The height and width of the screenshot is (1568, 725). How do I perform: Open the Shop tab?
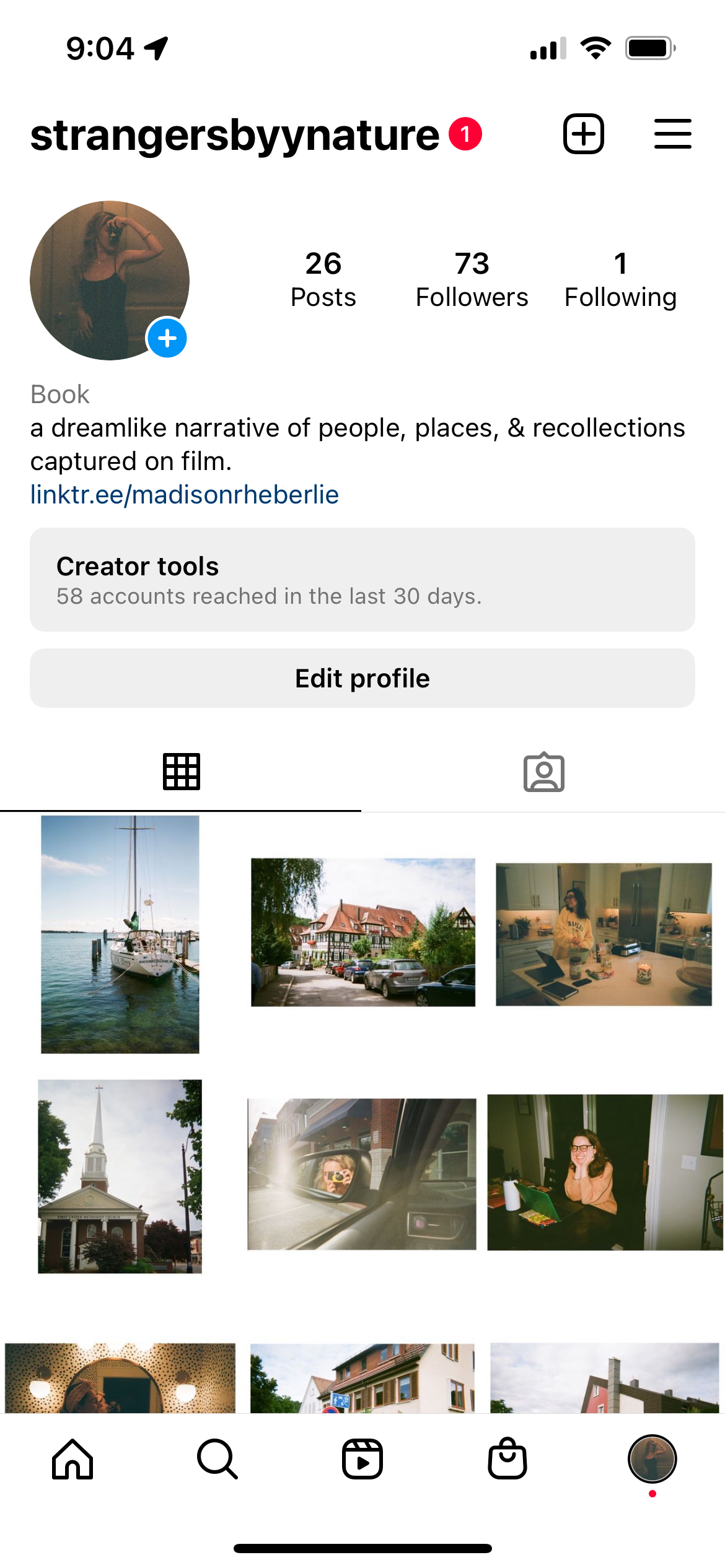pyautogui.click(x=507, y=1459)
